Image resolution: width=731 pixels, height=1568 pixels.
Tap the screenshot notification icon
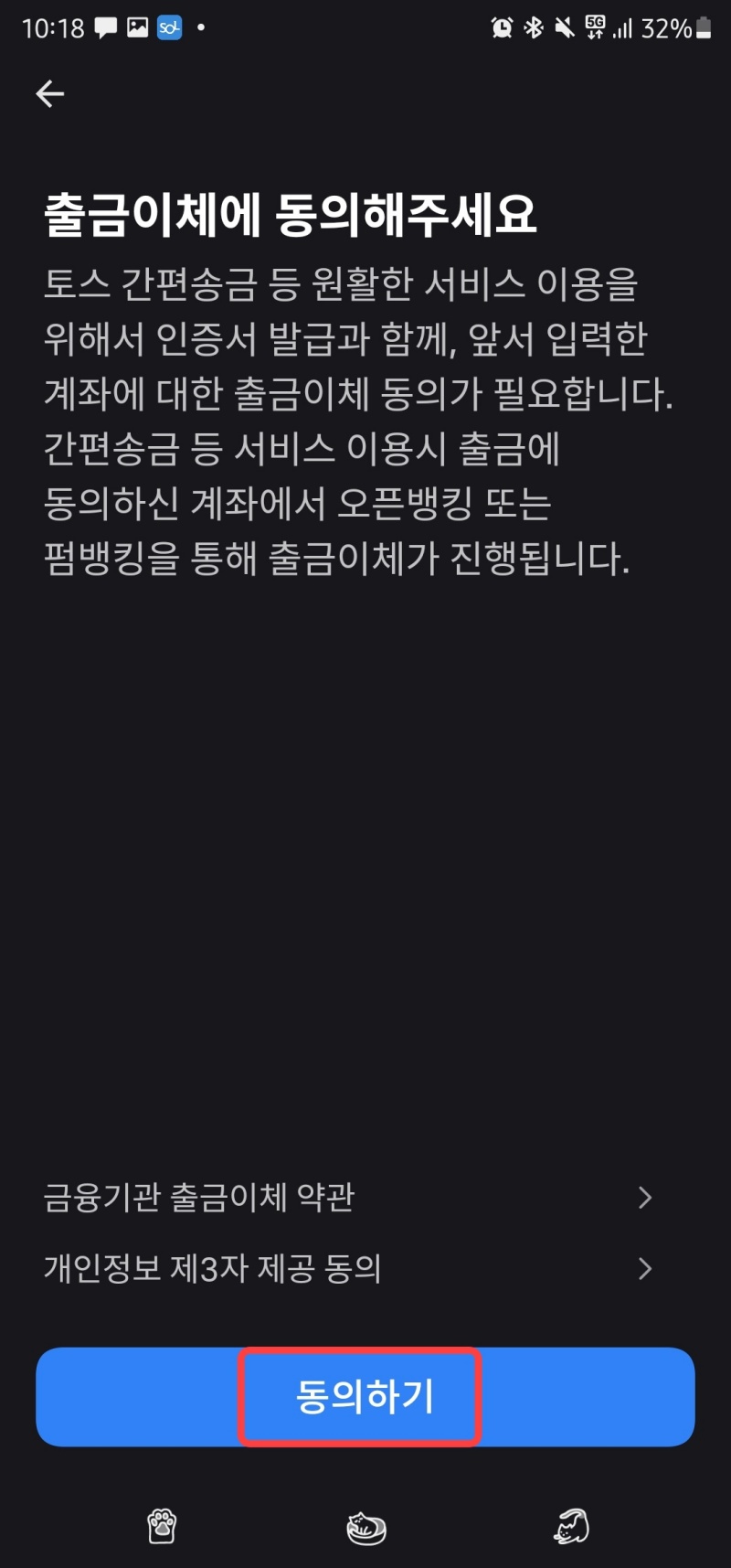click(x=137, y=28)
